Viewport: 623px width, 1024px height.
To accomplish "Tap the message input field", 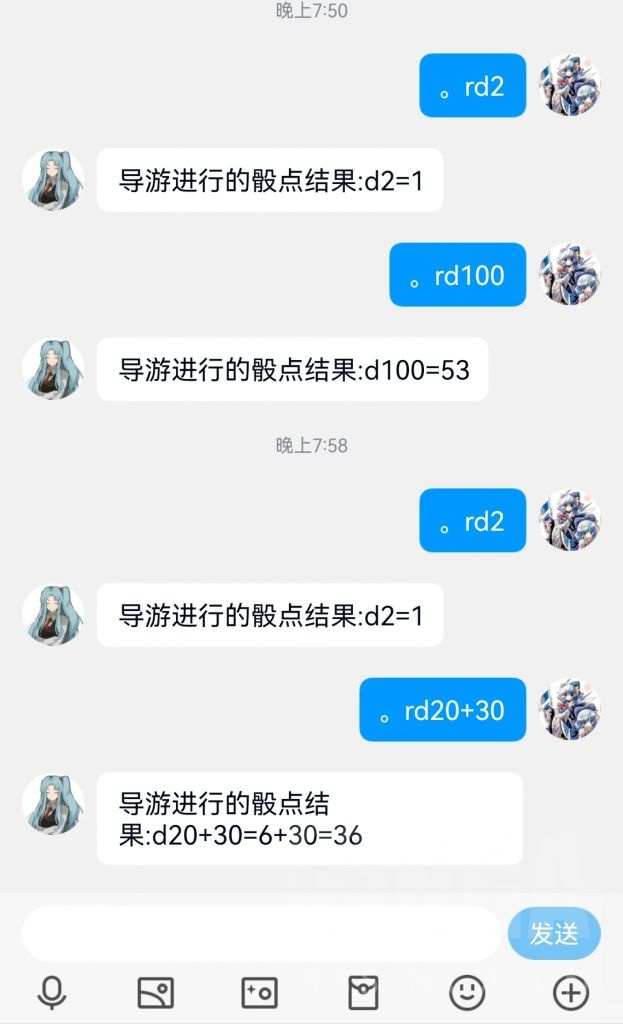I will [x=261, y=933].
